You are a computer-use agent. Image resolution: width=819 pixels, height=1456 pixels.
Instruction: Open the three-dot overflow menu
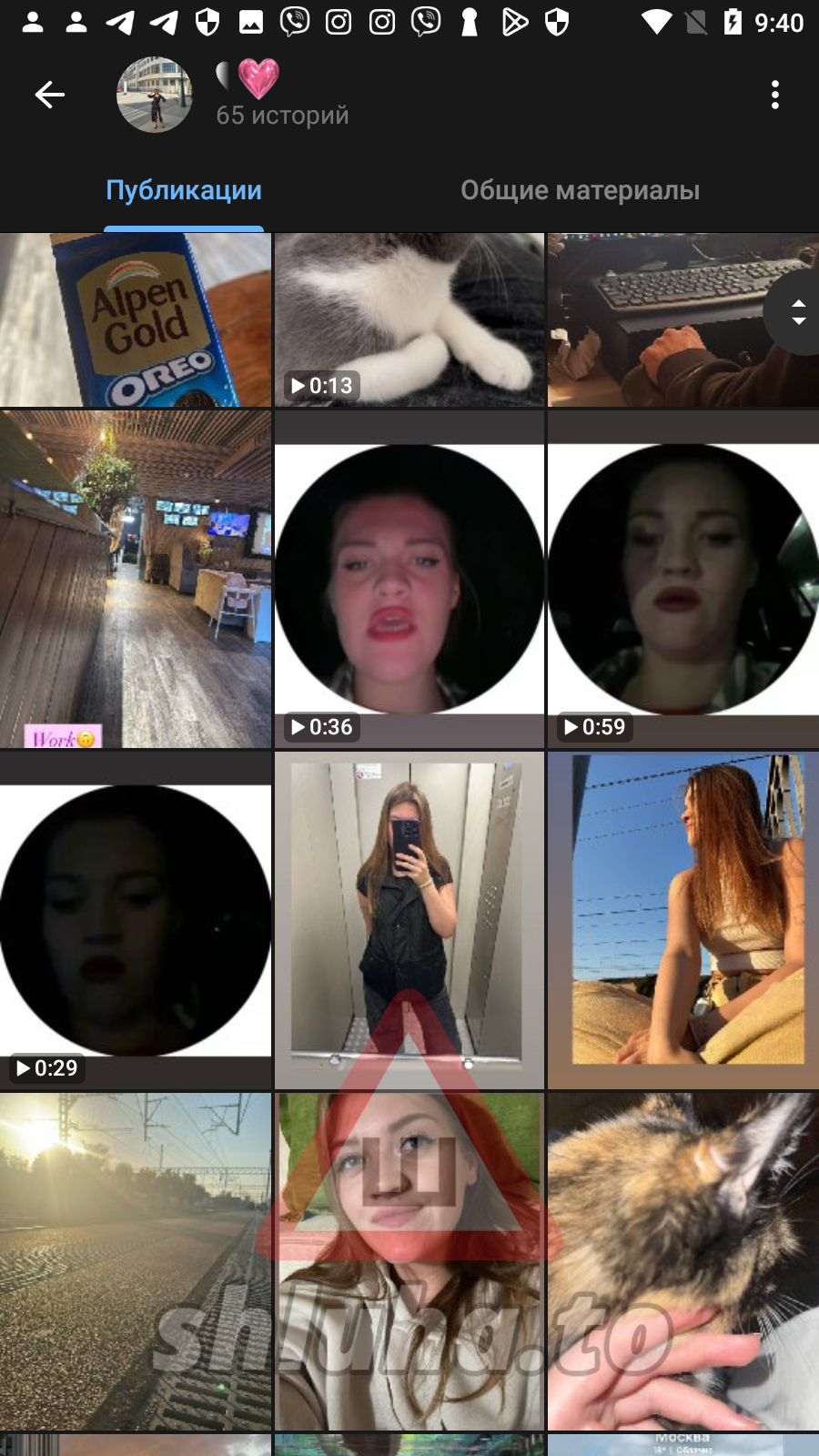pyautogui.click(x=774, y=95)
